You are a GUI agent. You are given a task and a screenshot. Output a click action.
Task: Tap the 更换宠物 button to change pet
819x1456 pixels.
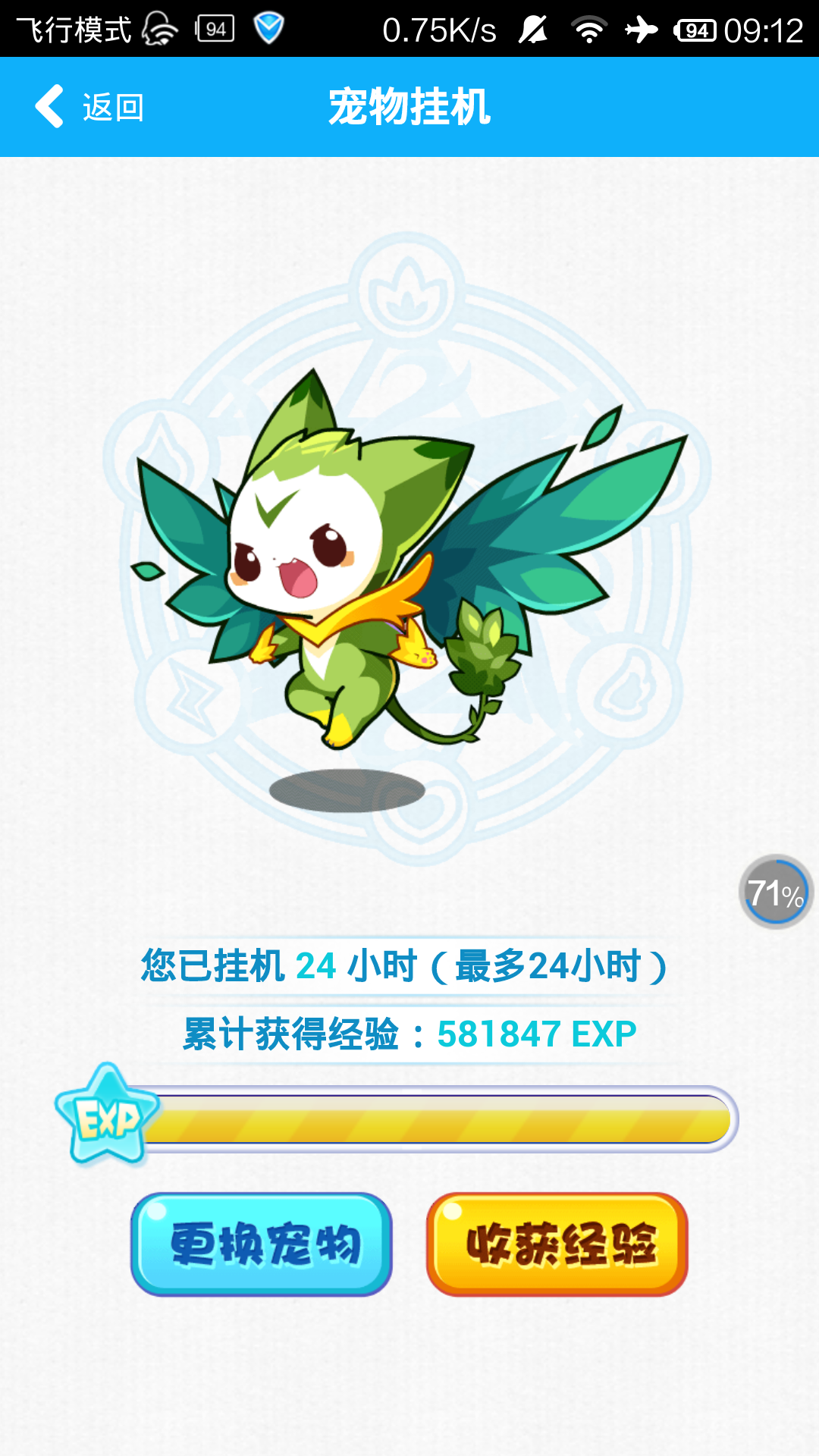262,1244
